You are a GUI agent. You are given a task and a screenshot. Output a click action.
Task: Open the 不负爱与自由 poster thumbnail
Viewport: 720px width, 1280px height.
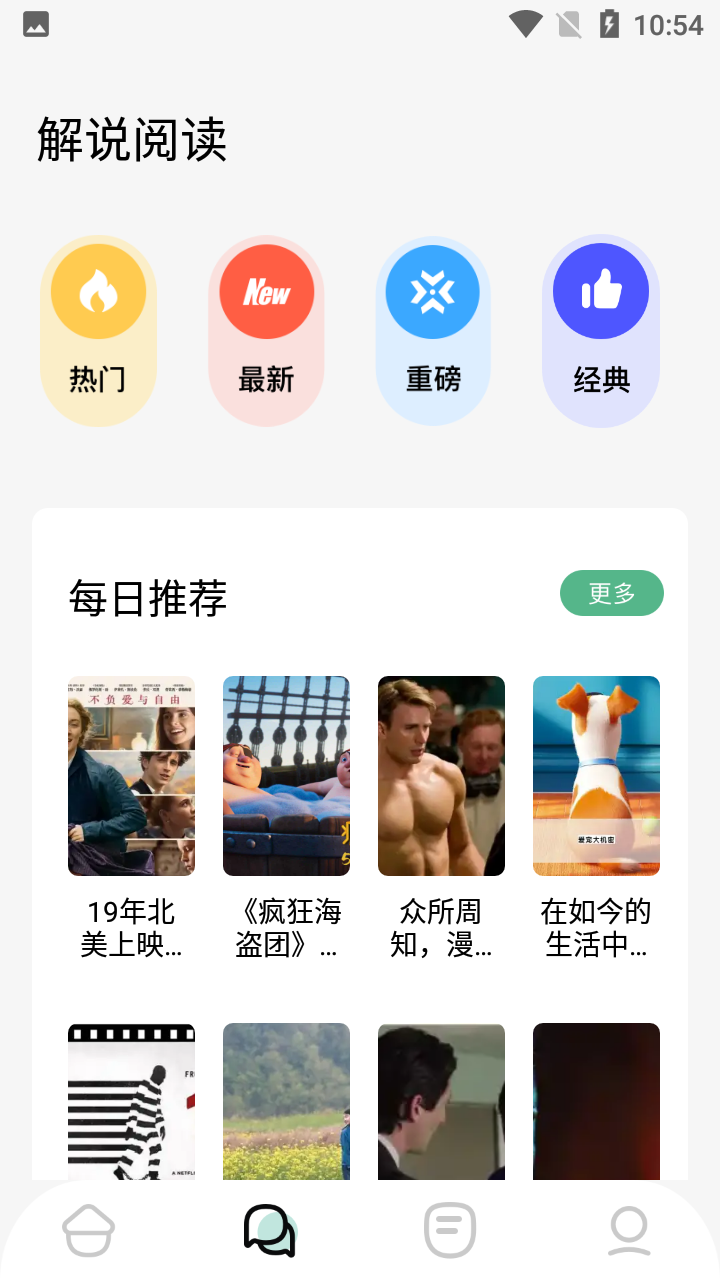point(131,775)
